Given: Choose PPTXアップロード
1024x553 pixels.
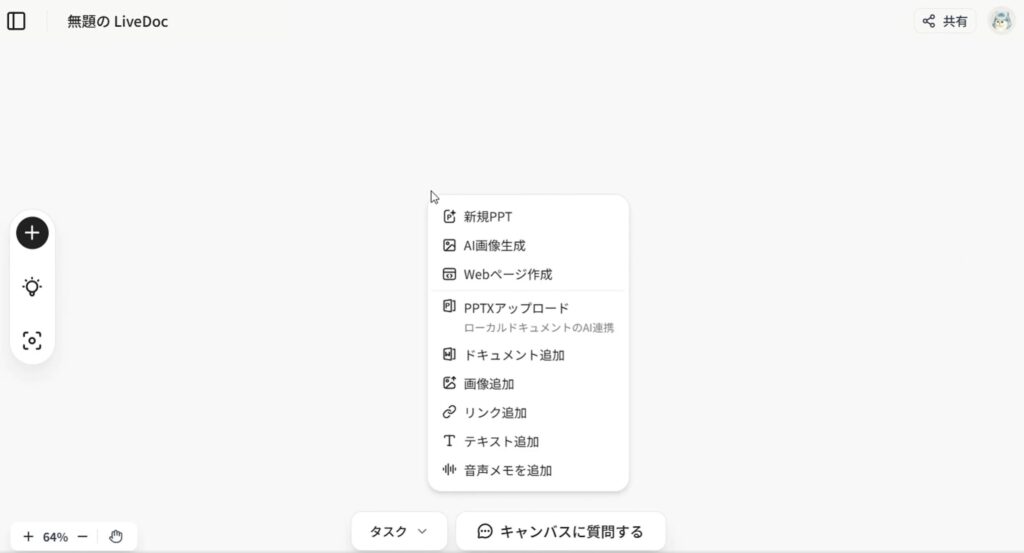Looking at the screenshot, I should pyautogui.click(x=516, y=308).
